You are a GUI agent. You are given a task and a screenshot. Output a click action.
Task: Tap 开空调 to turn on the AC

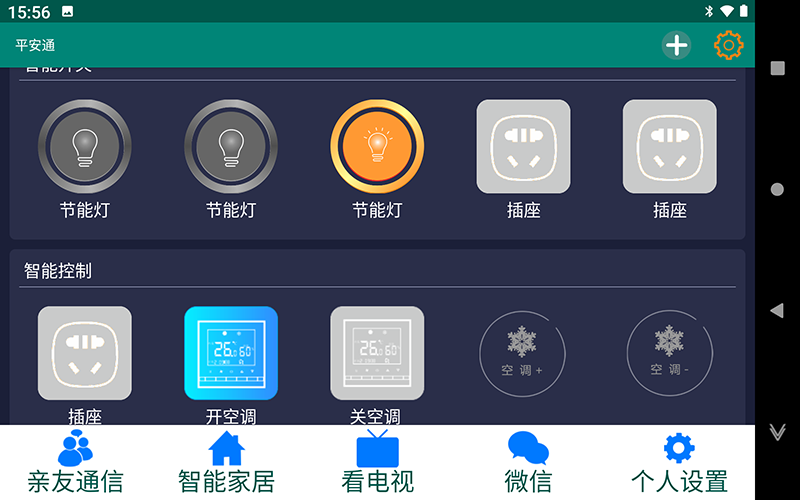(231, 353)
